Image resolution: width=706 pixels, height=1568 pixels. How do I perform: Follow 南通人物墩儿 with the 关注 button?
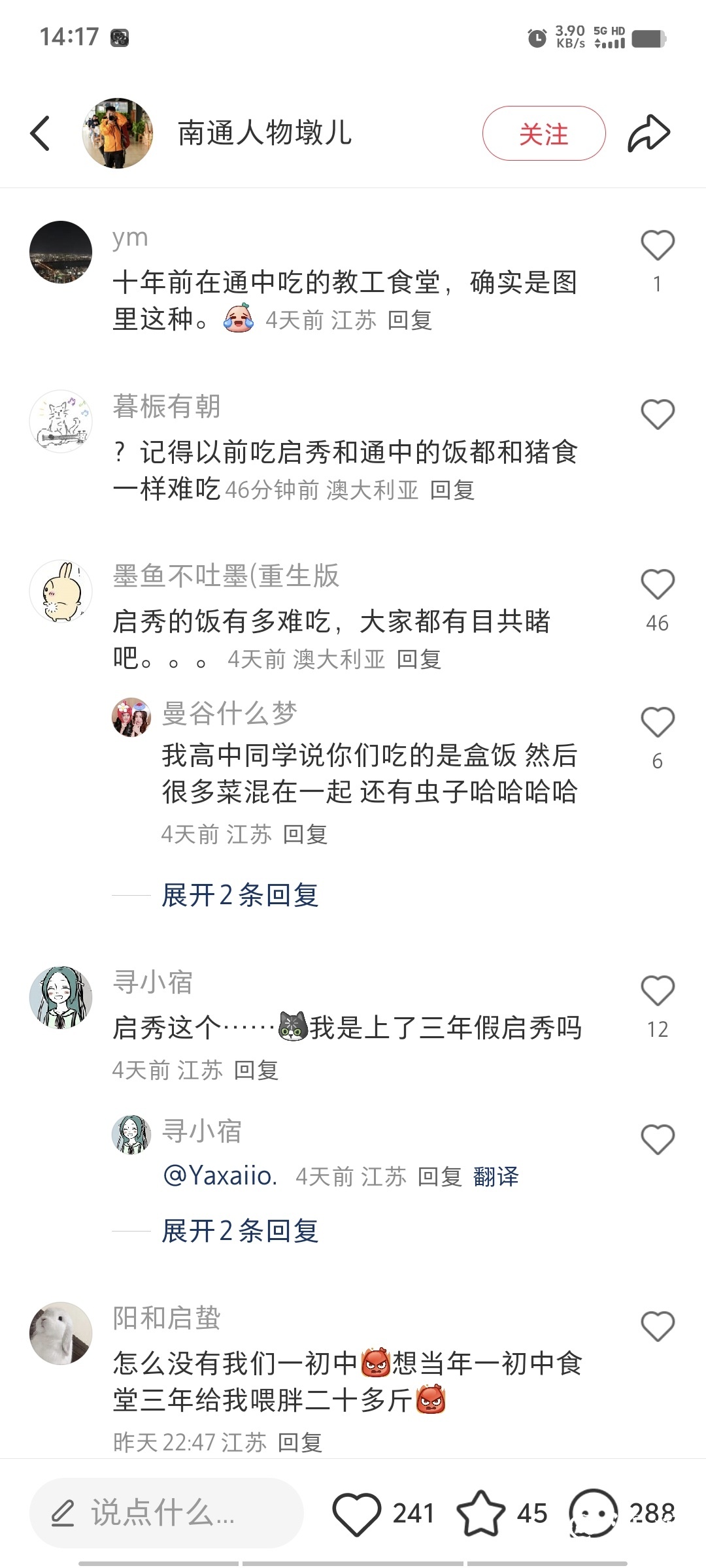(544, 133)
